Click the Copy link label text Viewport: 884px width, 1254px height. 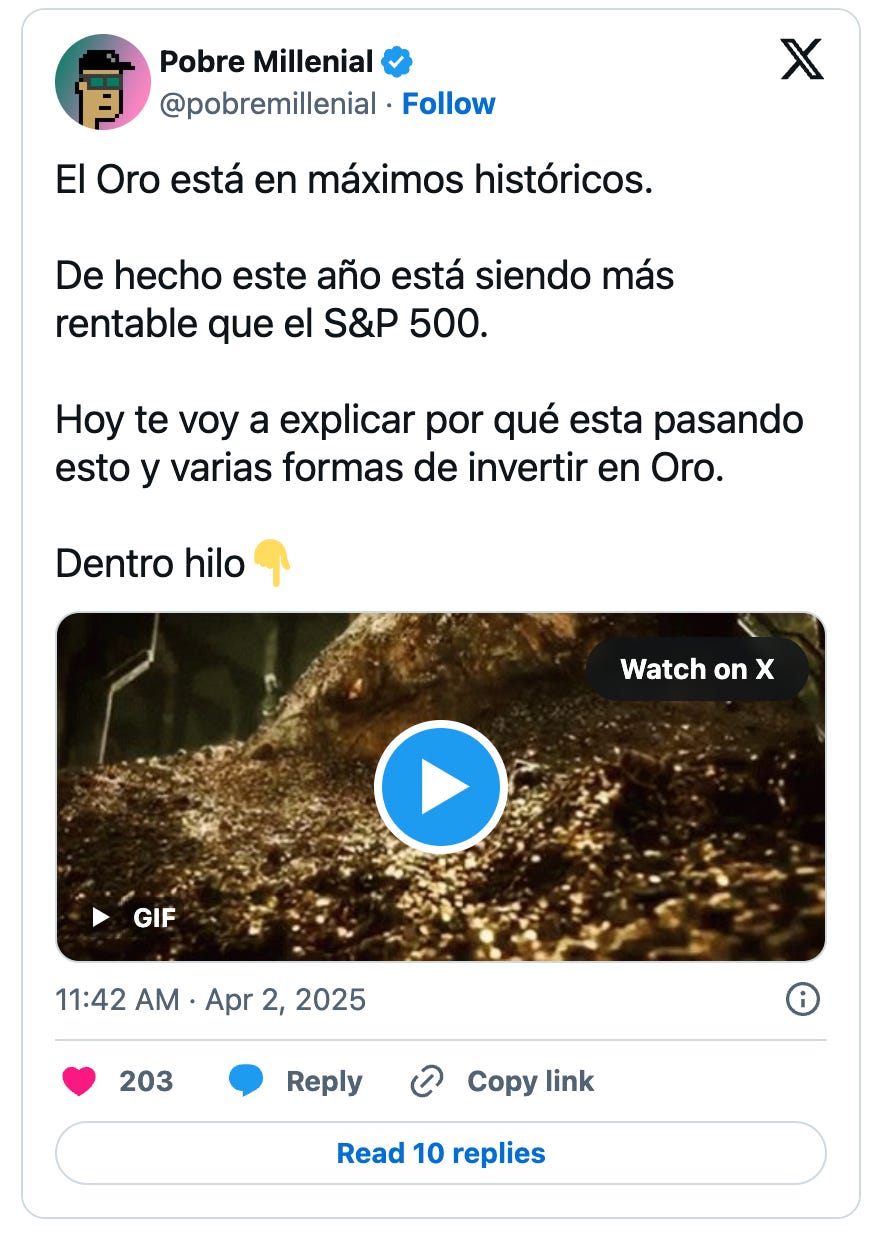pyautogui.click(x=529, y=1080)
